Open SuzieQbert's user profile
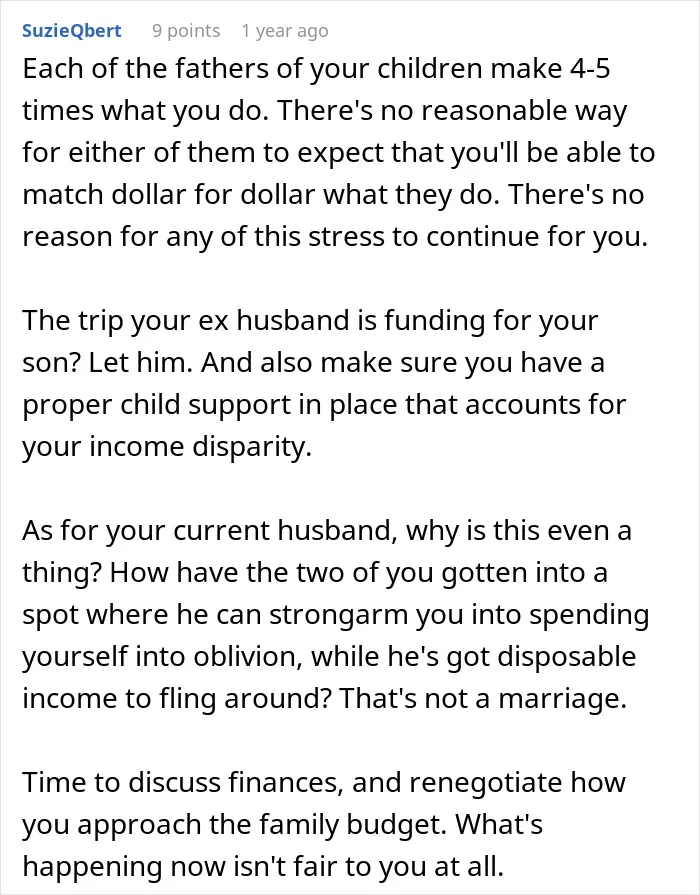 pos(71,31)
